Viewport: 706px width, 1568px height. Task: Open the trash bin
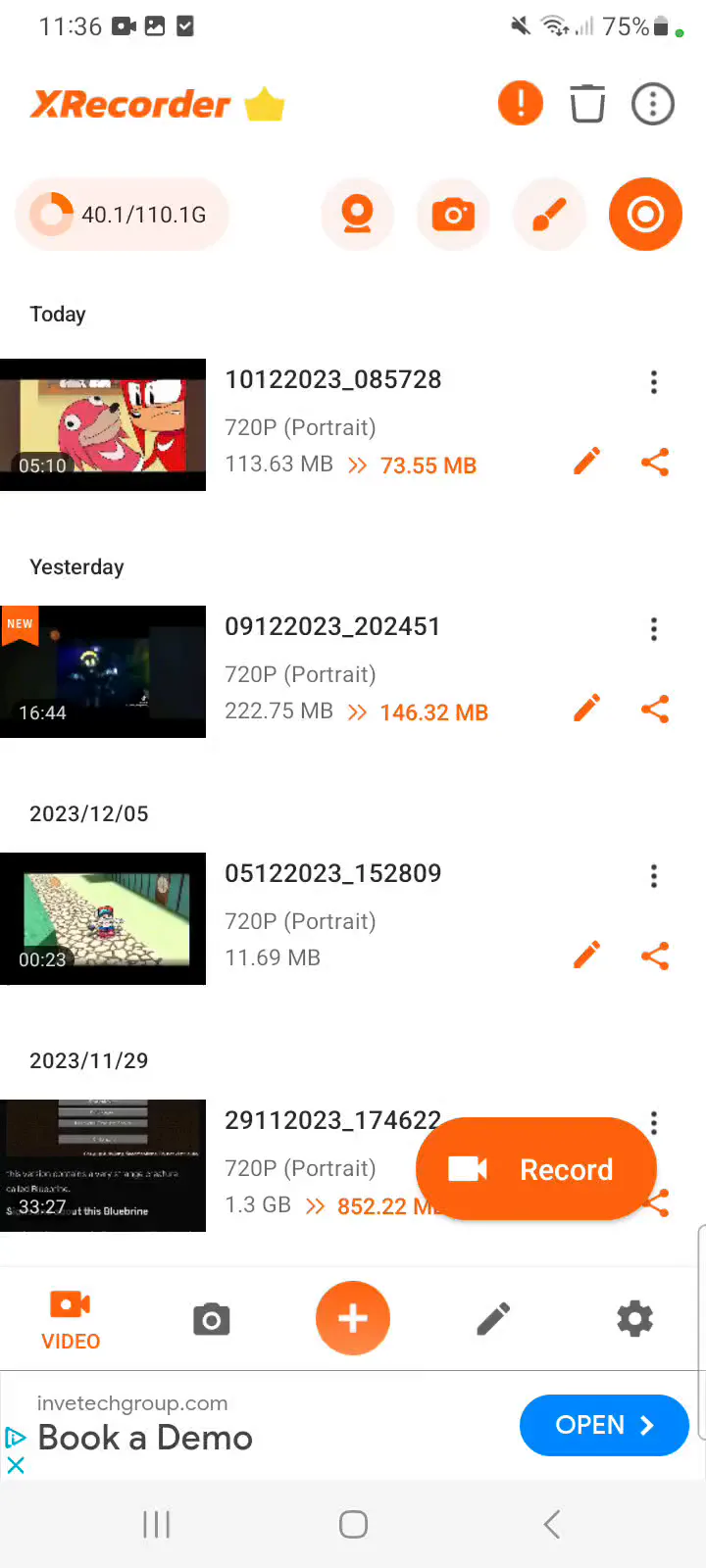587,103
